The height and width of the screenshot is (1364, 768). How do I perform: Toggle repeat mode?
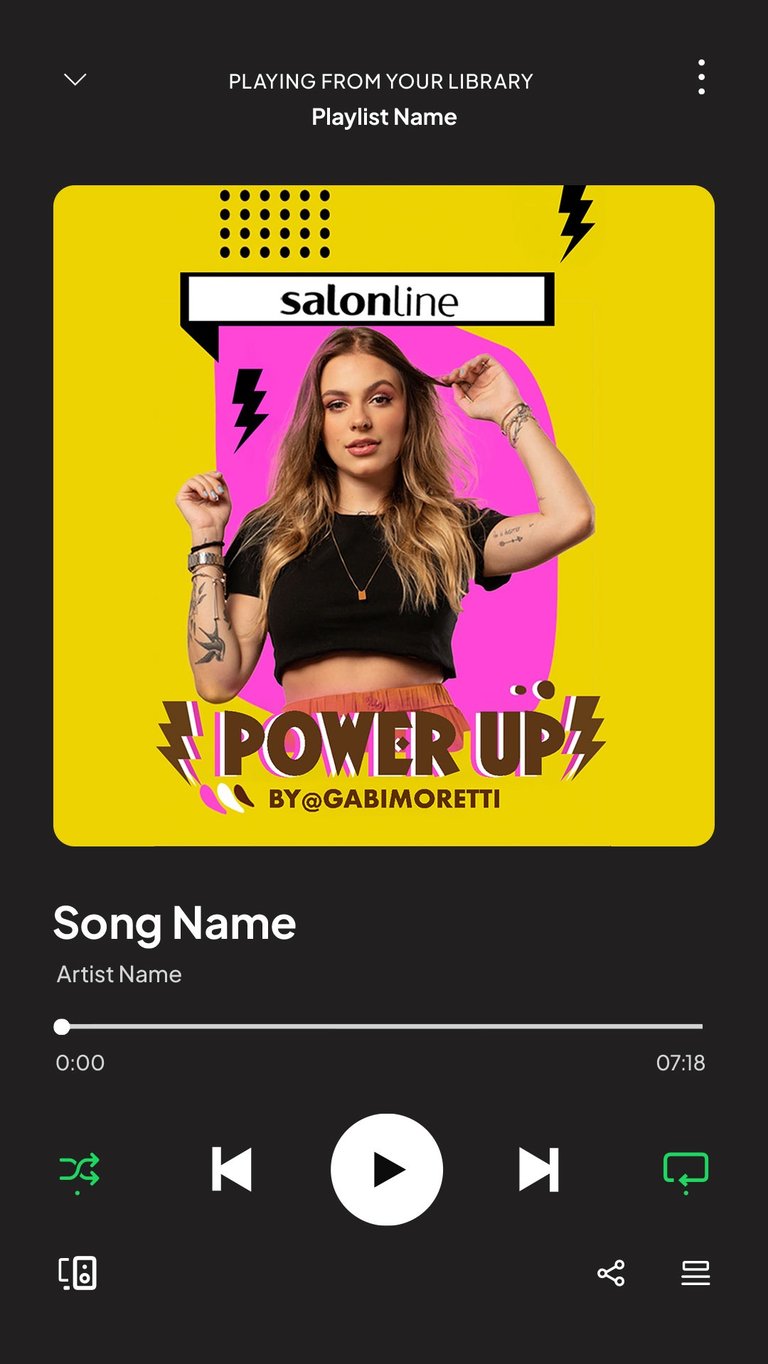click(686, 1169)
